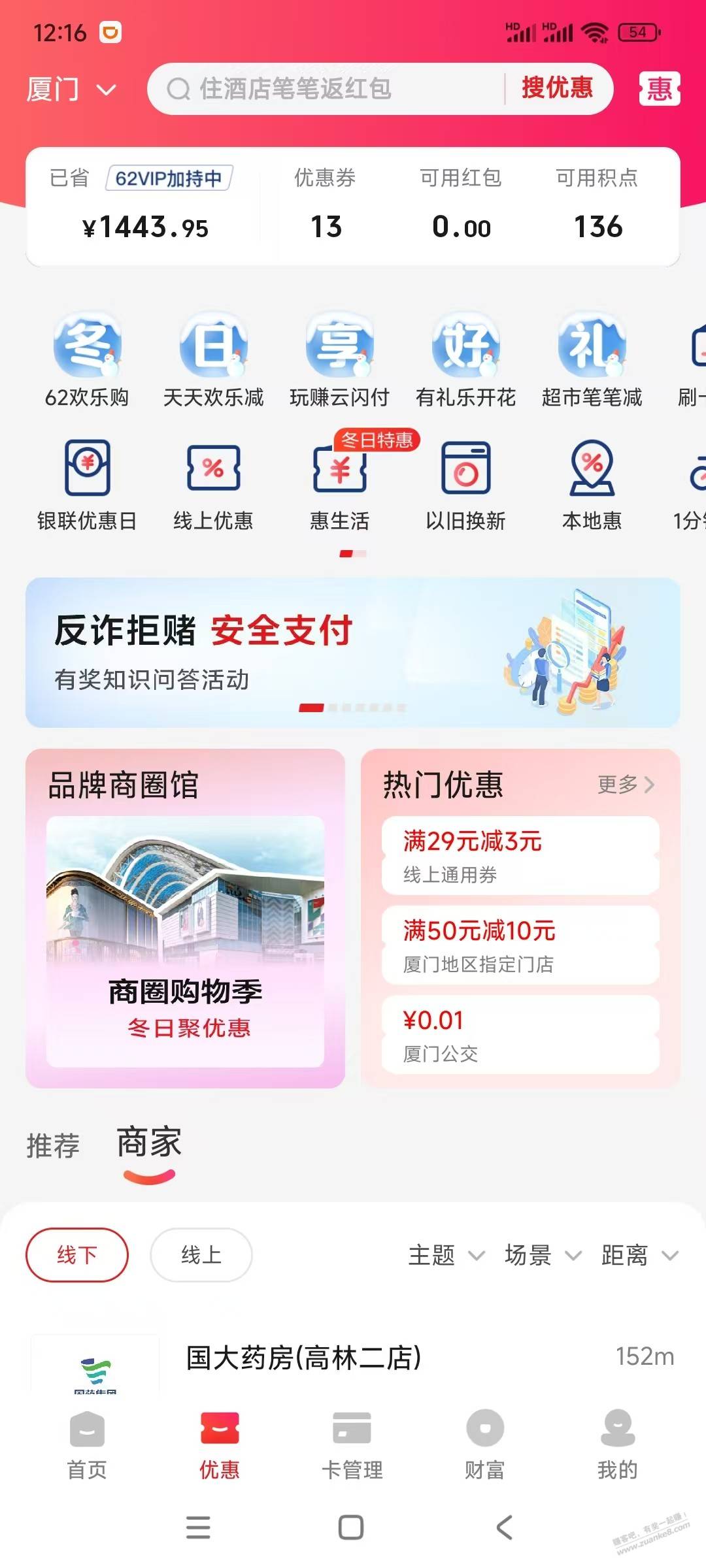Expand the 距离 filter dropdown
Image resolution: width=706 pixels, height=1568 pixels.
639,1255
